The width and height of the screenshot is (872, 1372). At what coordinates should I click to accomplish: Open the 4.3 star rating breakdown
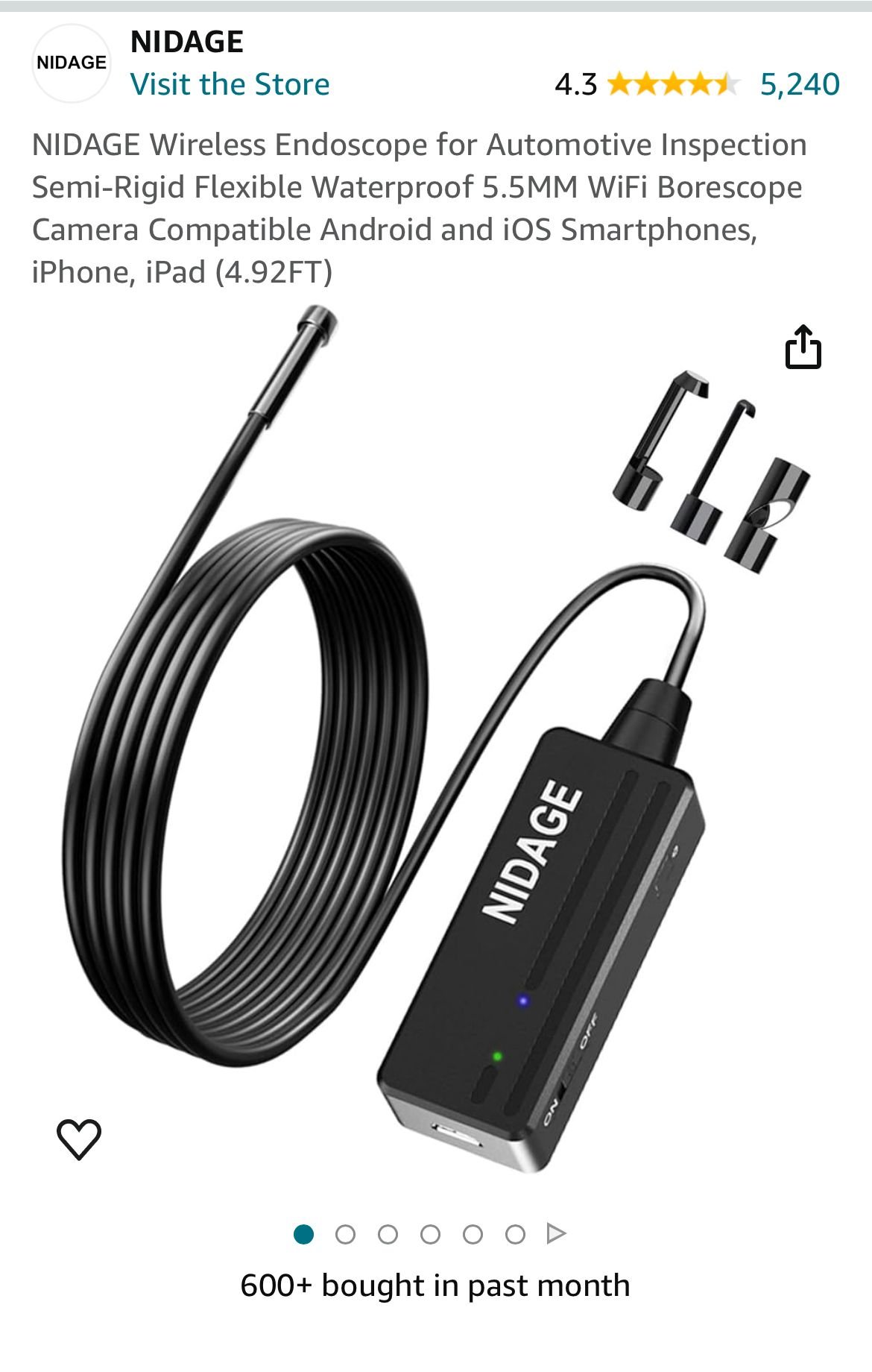647,84
